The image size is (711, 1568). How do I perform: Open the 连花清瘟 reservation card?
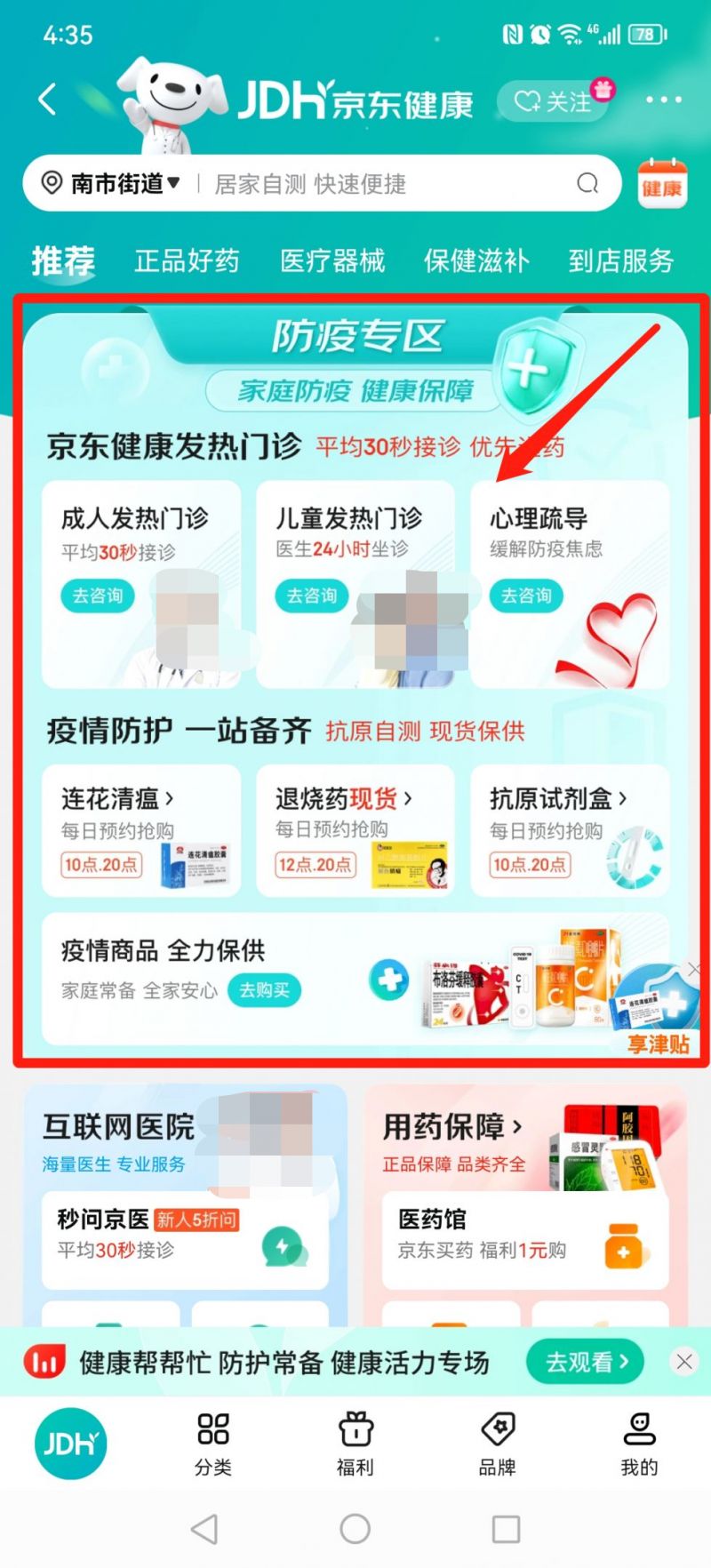click(x=141, y=830)
